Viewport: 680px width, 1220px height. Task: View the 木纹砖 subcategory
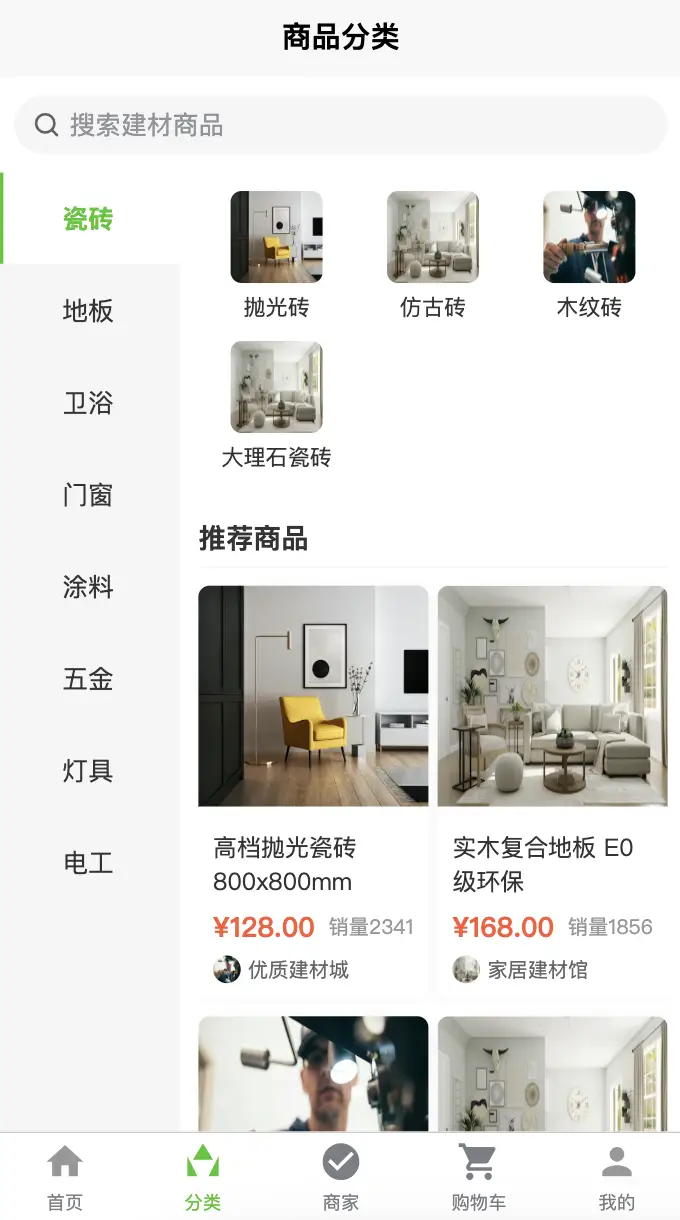(x=589, y=254)
